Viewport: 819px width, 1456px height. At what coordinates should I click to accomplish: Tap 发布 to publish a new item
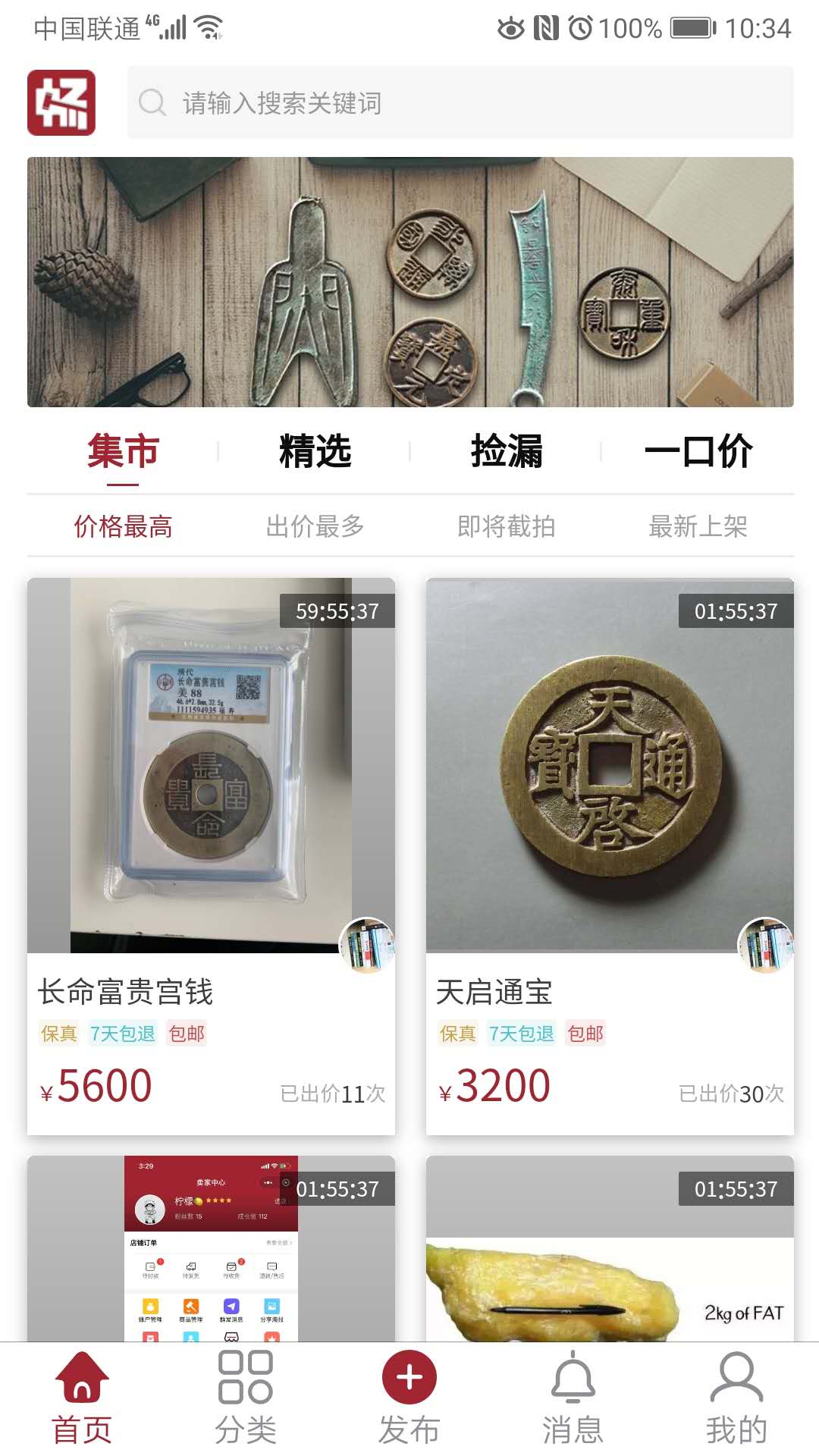click(409, 1398)
